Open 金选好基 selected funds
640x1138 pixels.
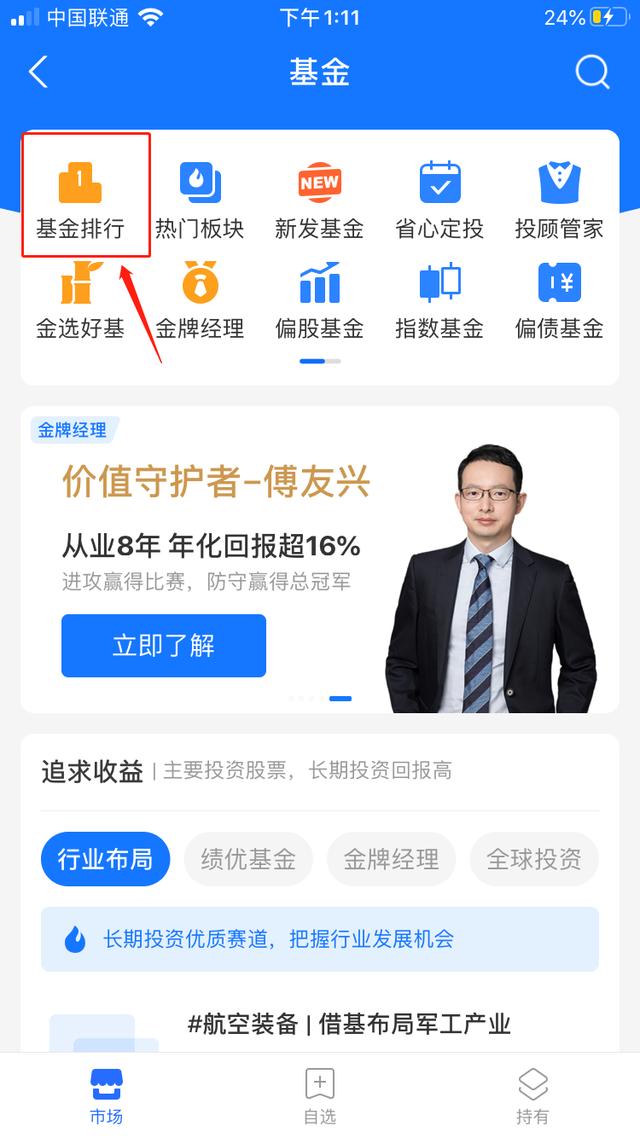(80, 299)
